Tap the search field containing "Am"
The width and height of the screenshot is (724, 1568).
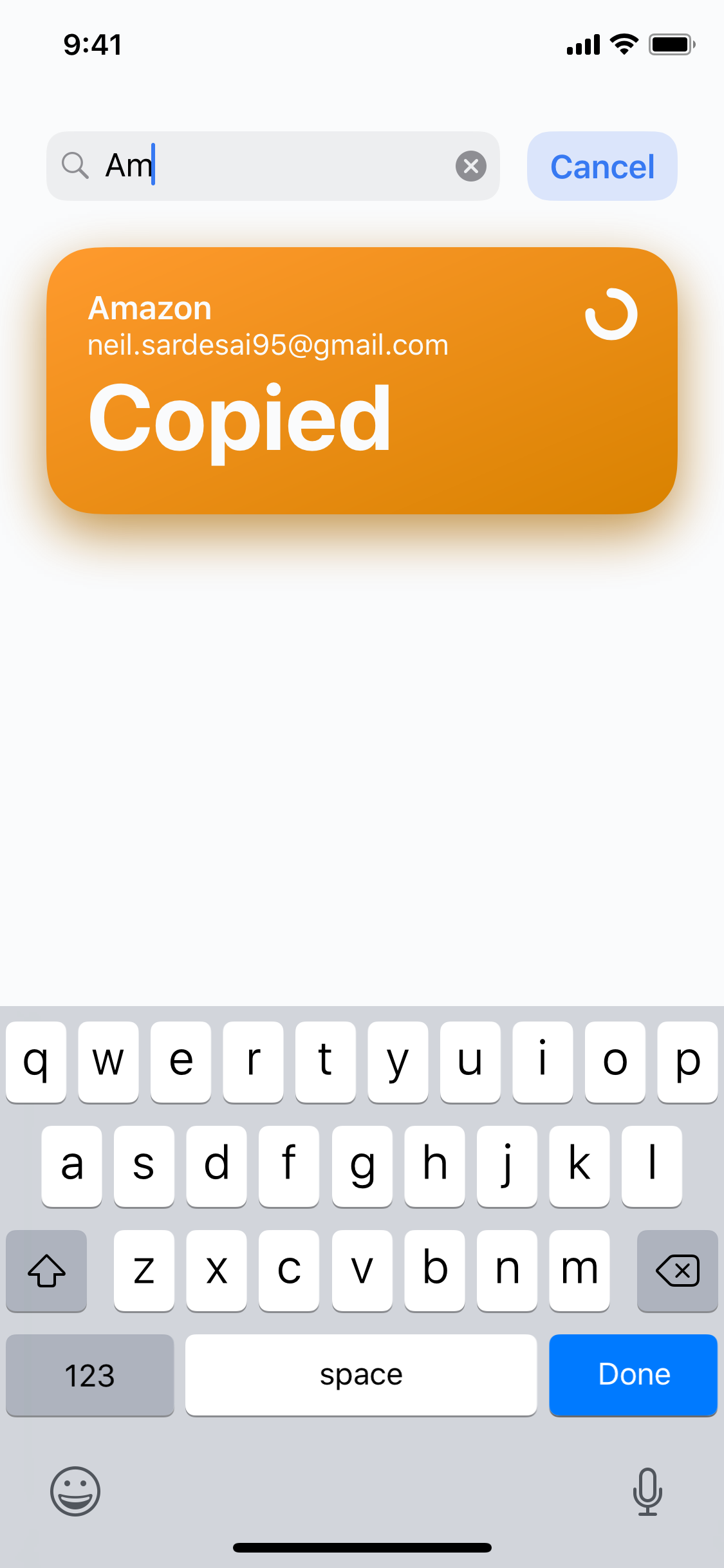[270, 166]
